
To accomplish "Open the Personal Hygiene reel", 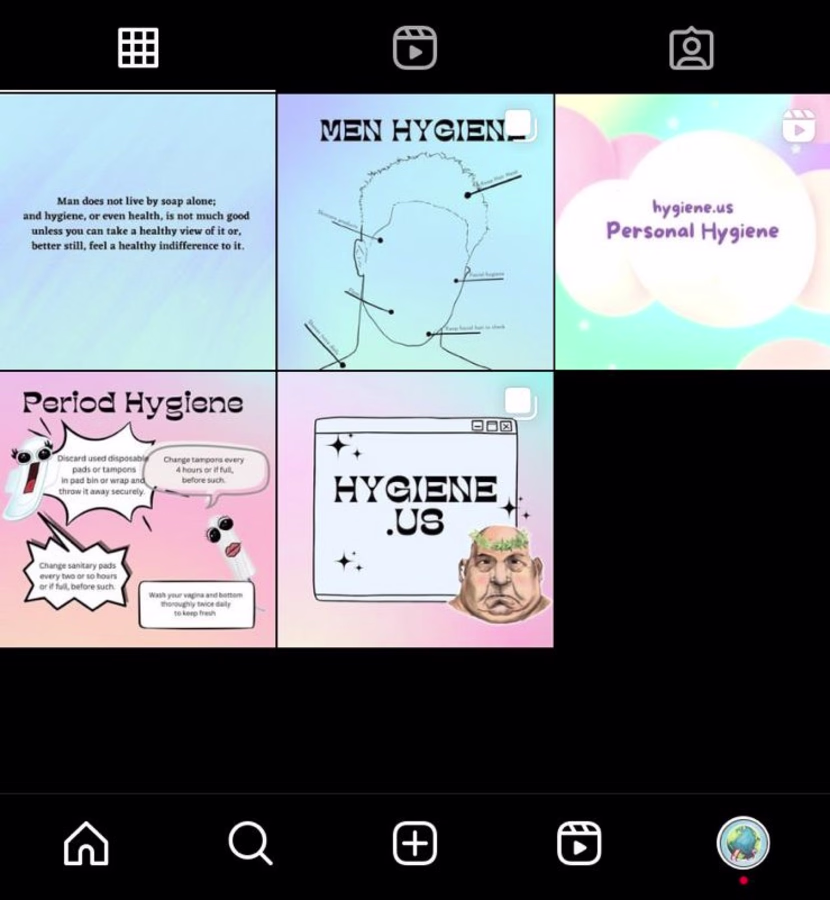I will [x=692, y=232].
